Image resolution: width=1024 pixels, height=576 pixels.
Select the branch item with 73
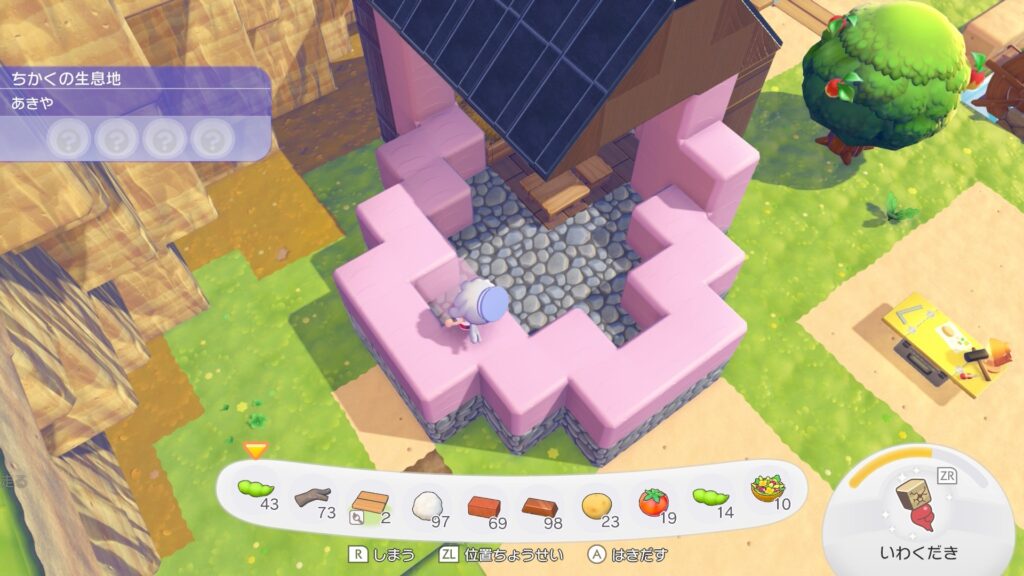(x=311, y=494)
